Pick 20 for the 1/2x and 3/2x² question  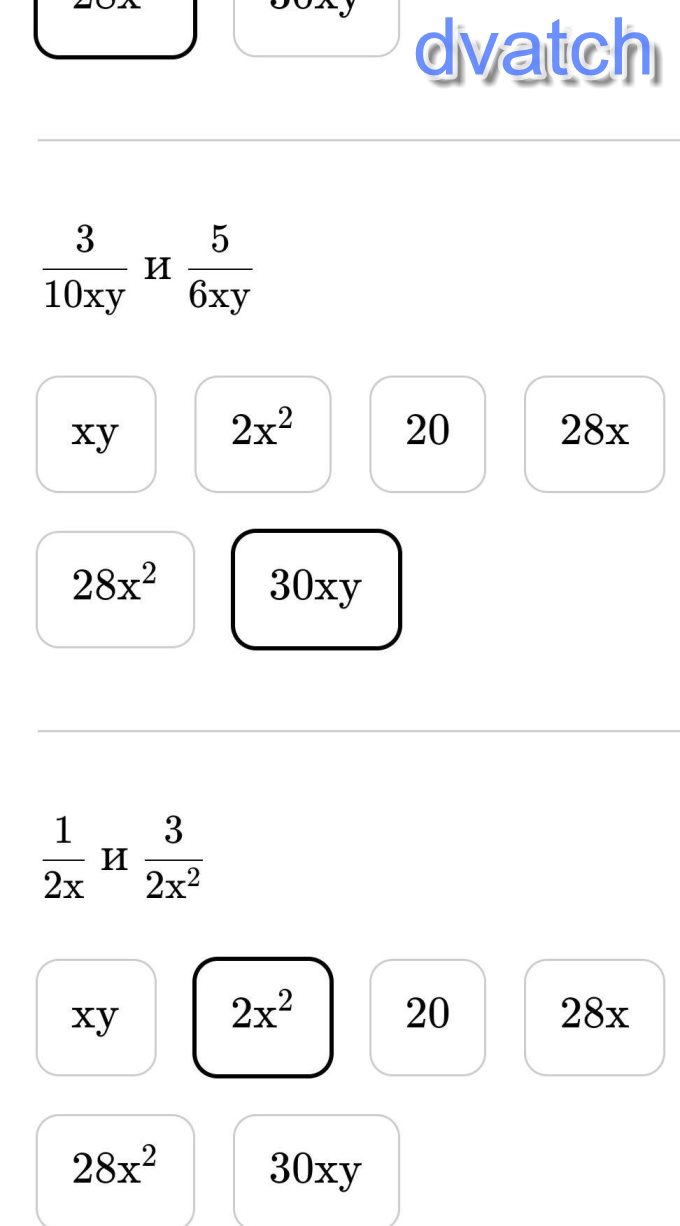click(x=427, y=1017)
